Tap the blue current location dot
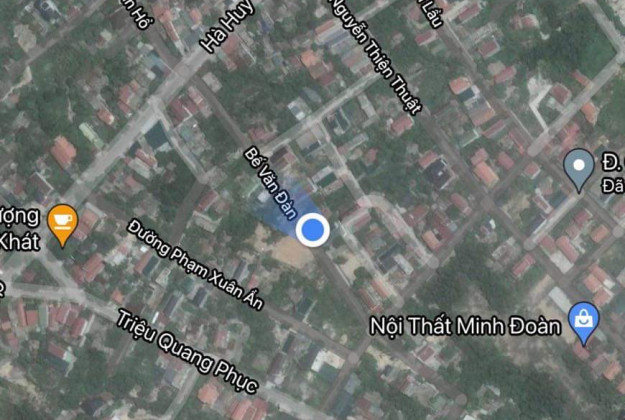Viewport: 625px width, 420px height. coord(314,230)
